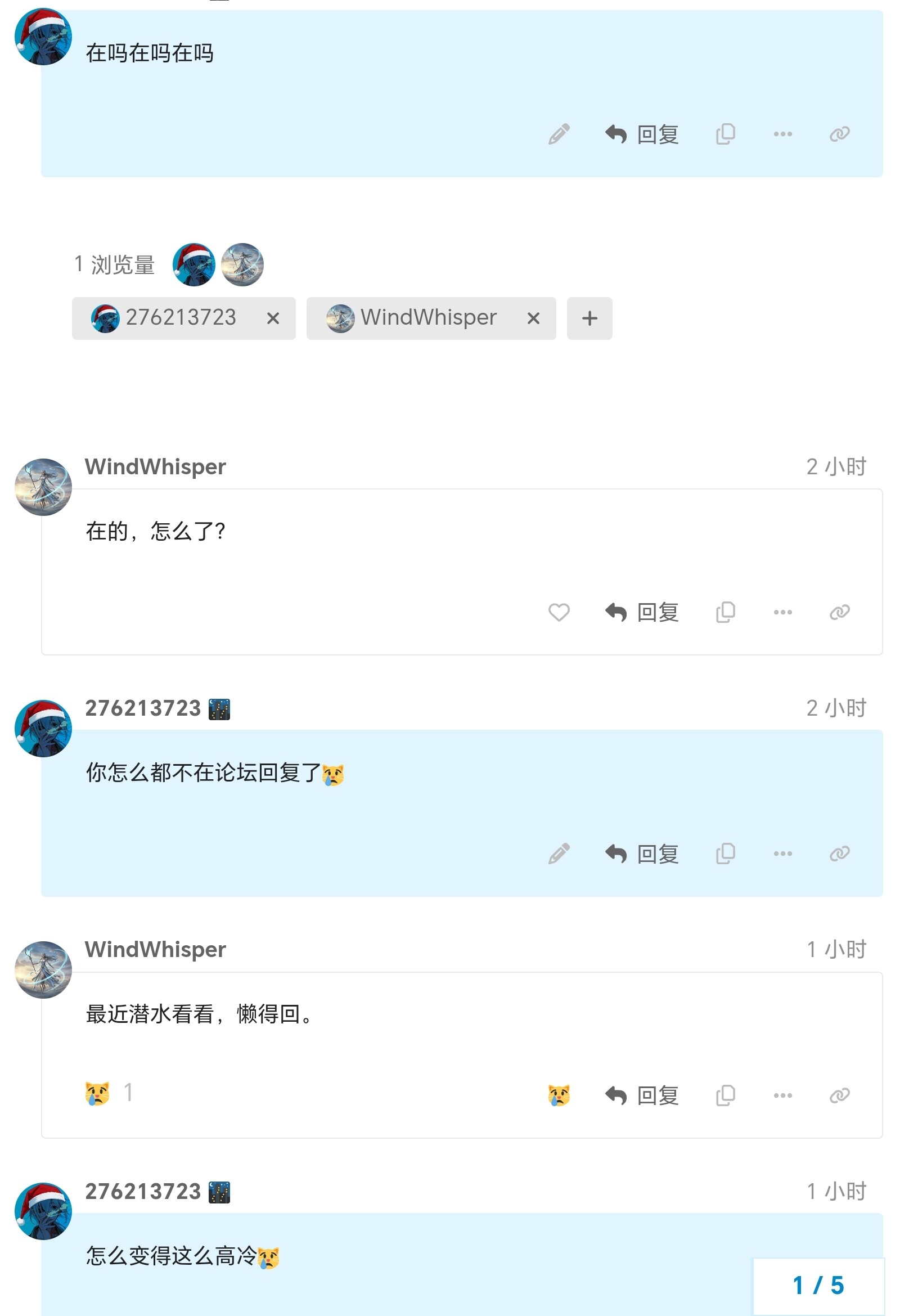
Task: Share link of post "最近潜水看看,懒得回。"
Action: [x=839, y=1095]
